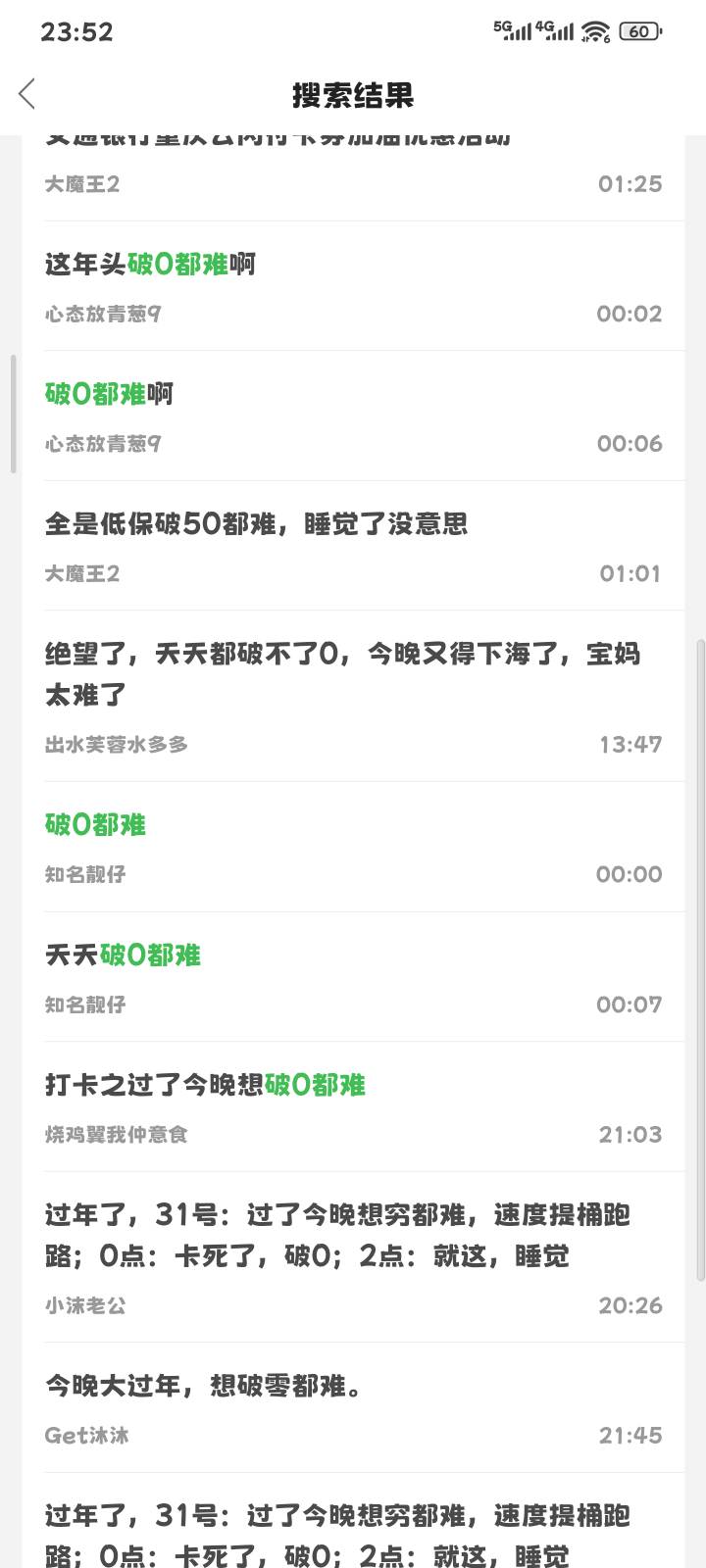
Task: Open 大魔王2's "全是低保破50都难" post
Action: click(x=353, y=546)
